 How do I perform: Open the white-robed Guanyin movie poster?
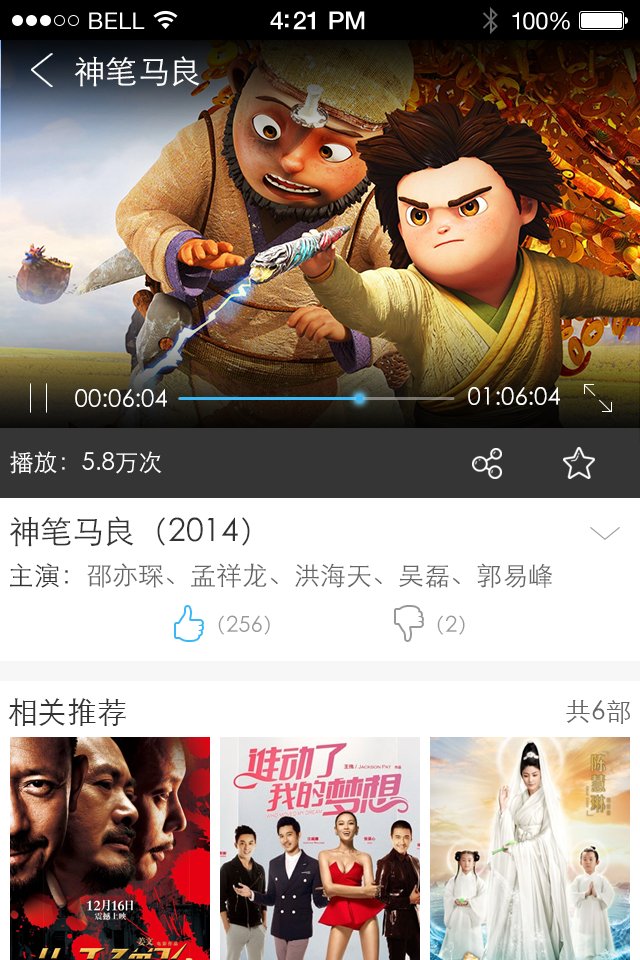tap(530, 848)
